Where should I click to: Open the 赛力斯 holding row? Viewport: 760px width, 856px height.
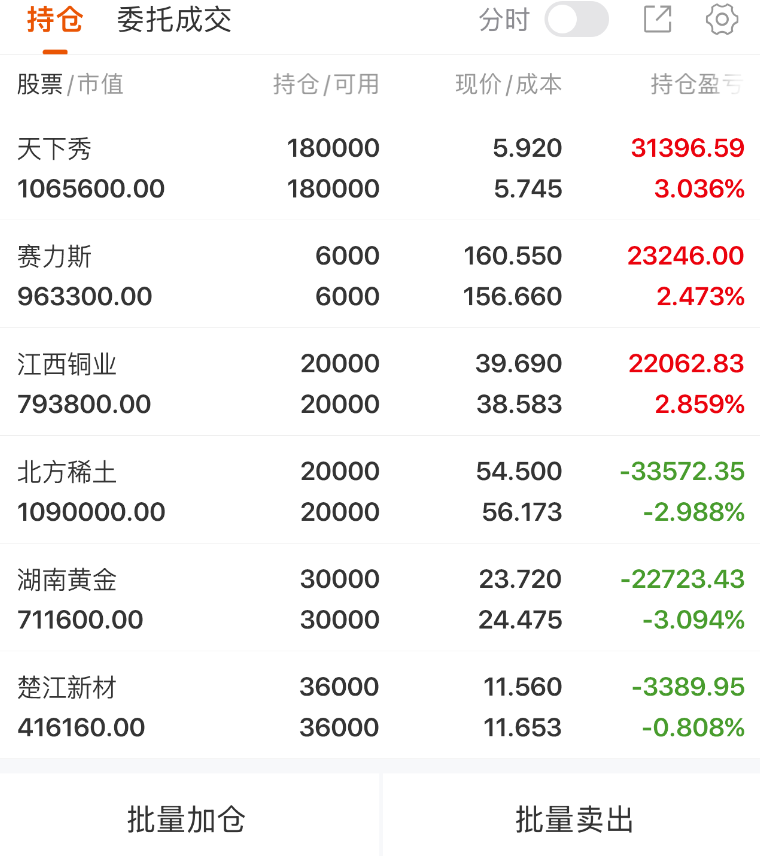coord(380,276)
